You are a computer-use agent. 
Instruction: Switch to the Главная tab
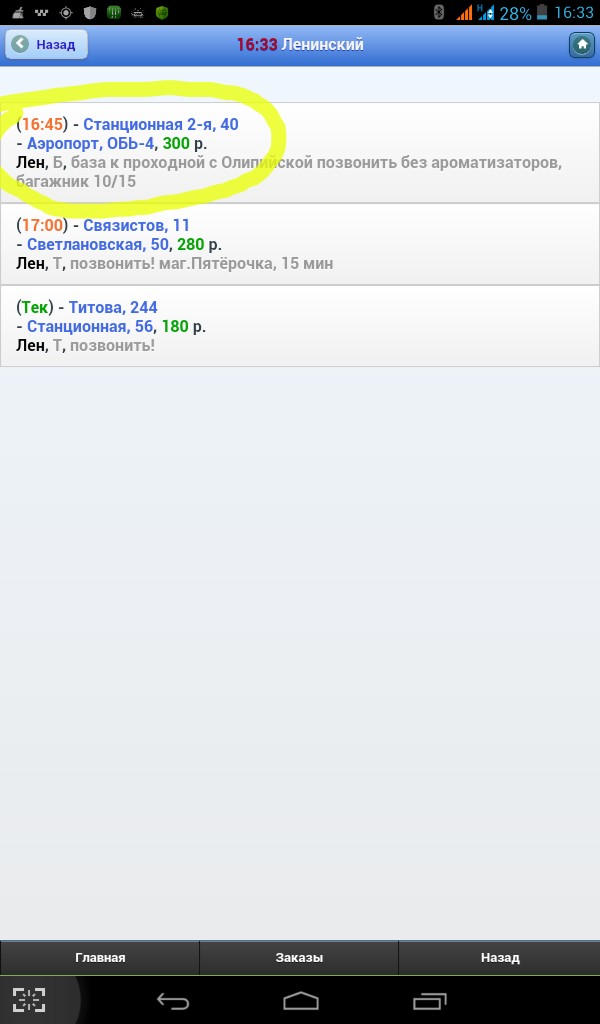click(x=100, y=958)
